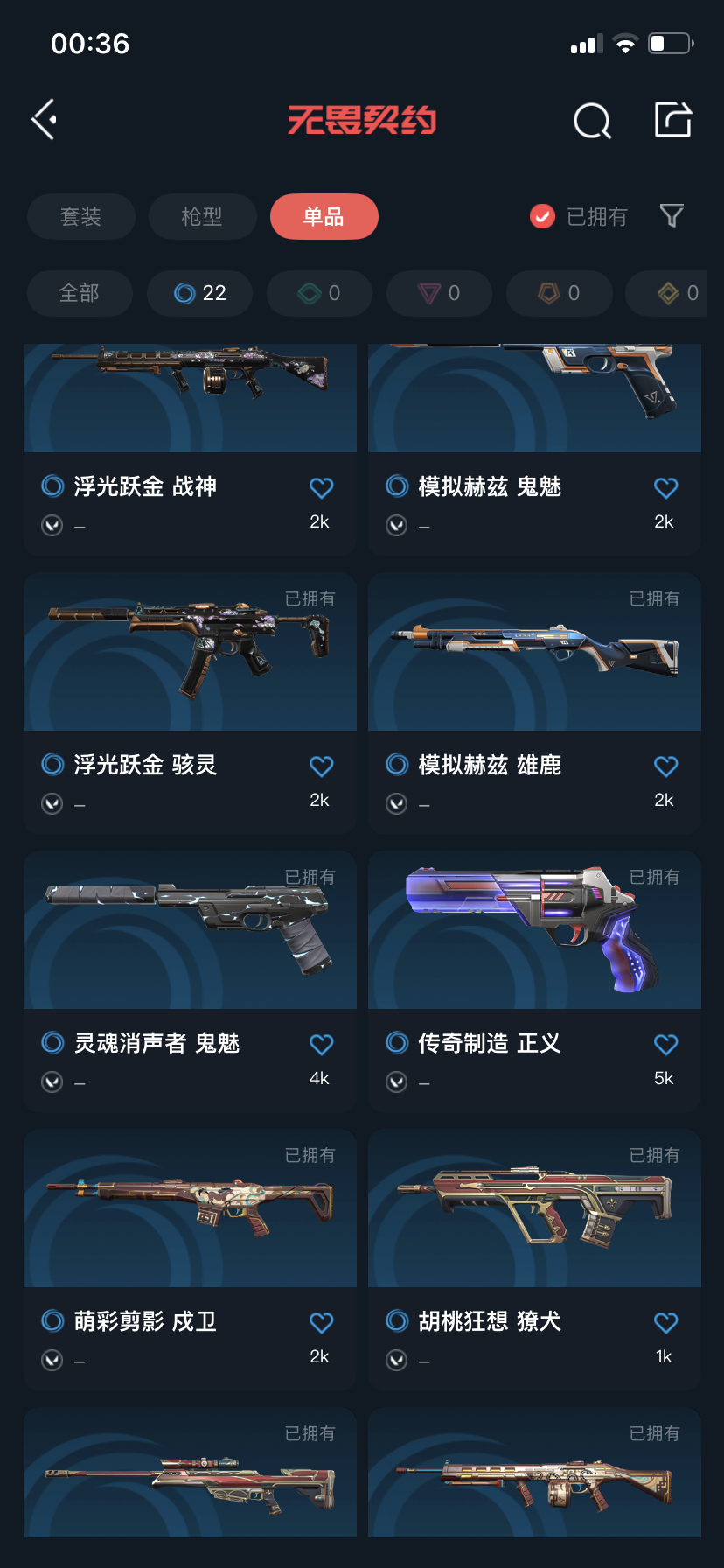Select the 全部 chip
The image size is (724, 1568).
[80, 293]
